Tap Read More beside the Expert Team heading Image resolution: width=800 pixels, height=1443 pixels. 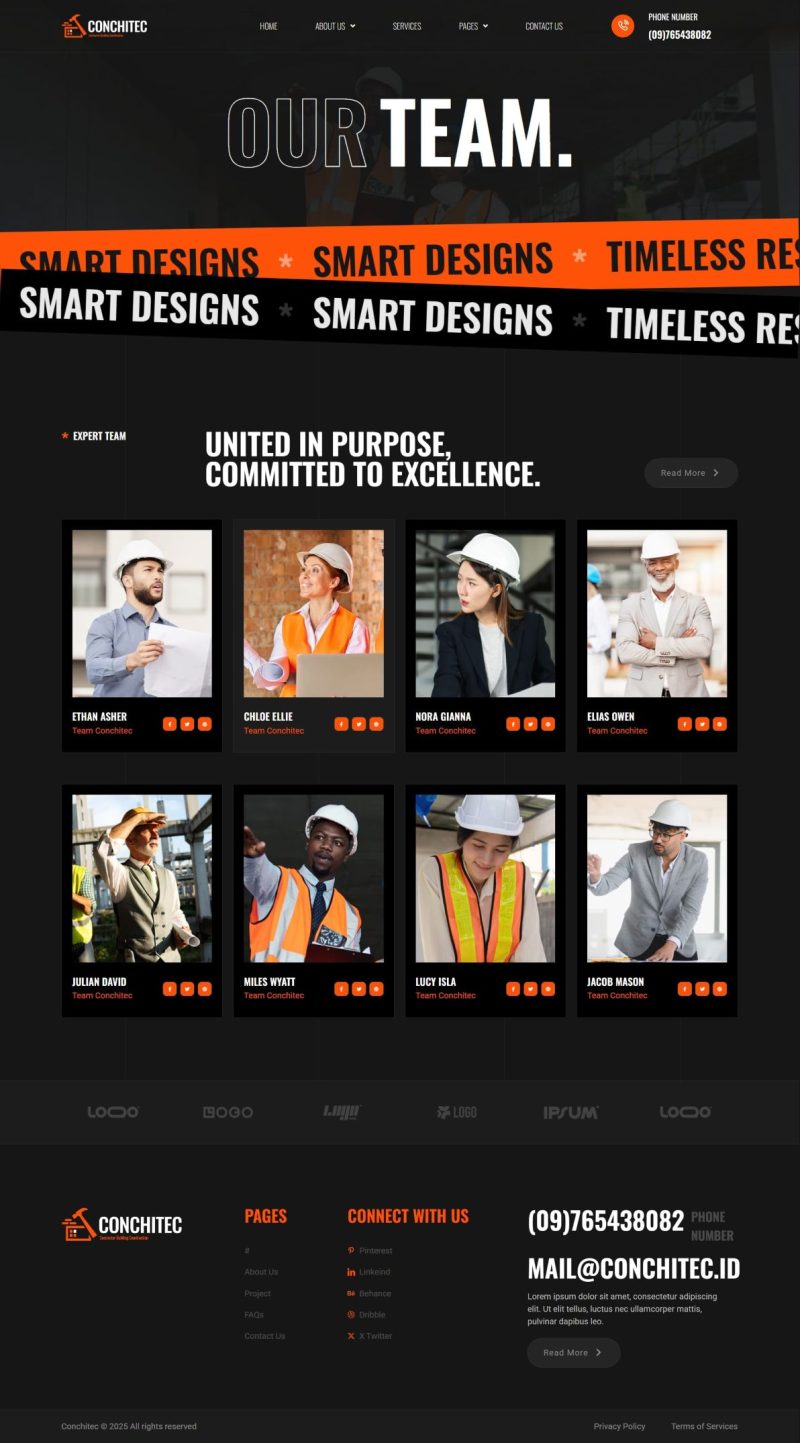click(691, 473)
